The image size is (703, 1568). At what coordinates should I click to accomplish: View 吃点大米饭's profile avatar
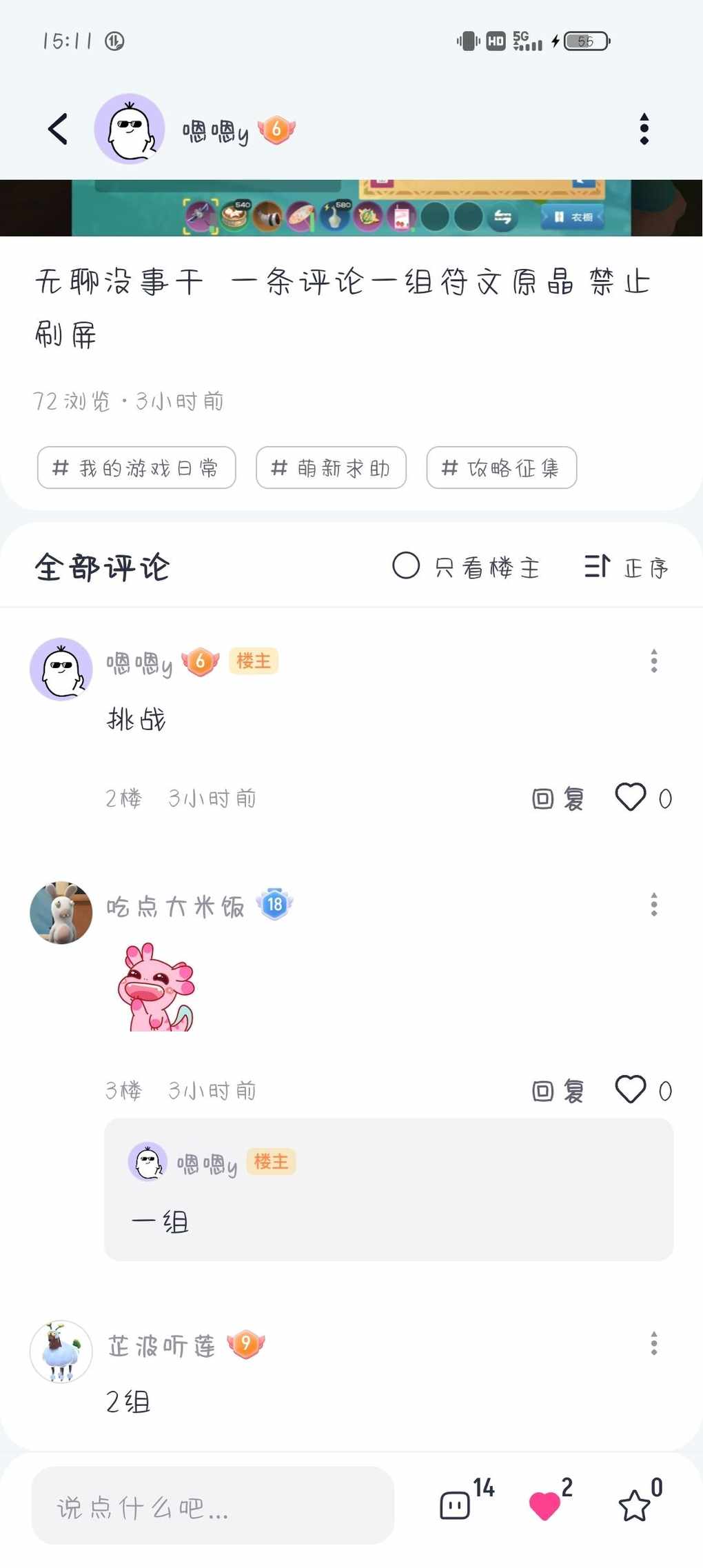61,912
